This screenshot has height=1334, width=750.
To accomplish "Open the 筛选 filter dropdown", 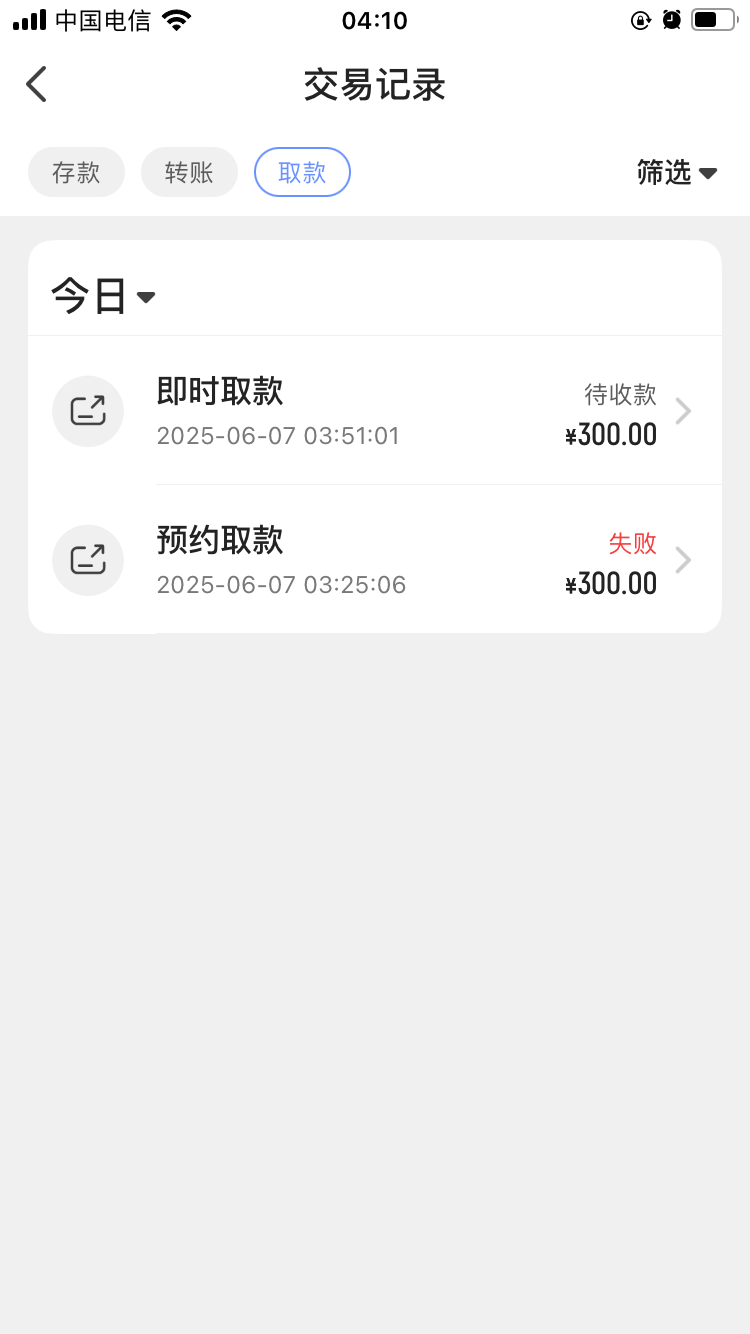I will 677,172.
